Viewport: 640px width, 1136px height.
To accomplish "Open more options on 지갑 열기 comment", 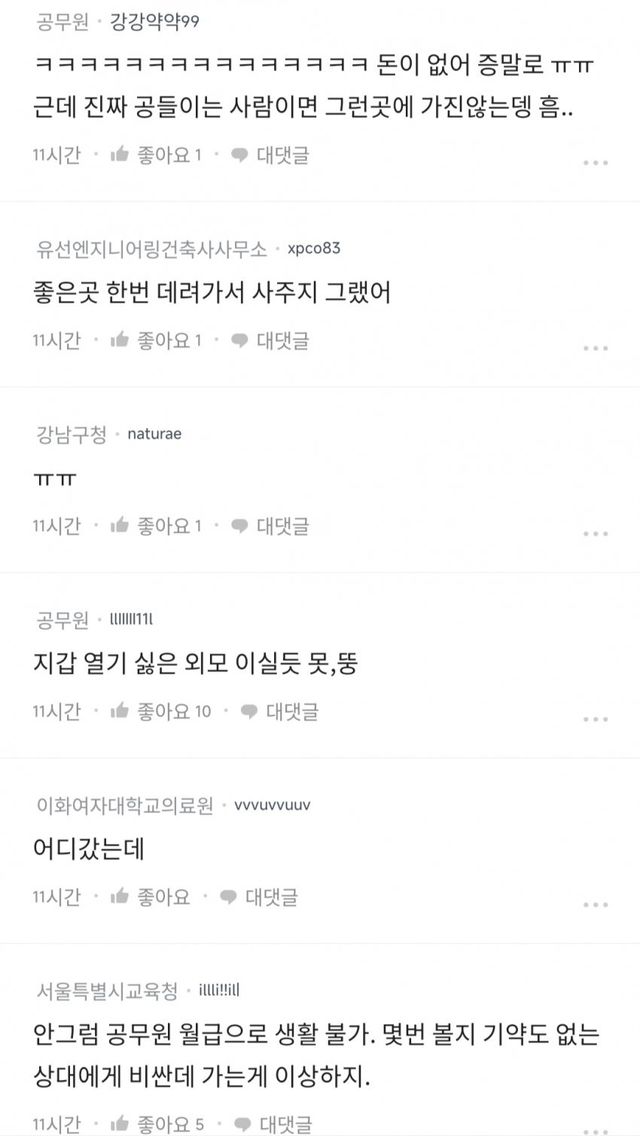I will click(x=596, y=718).
